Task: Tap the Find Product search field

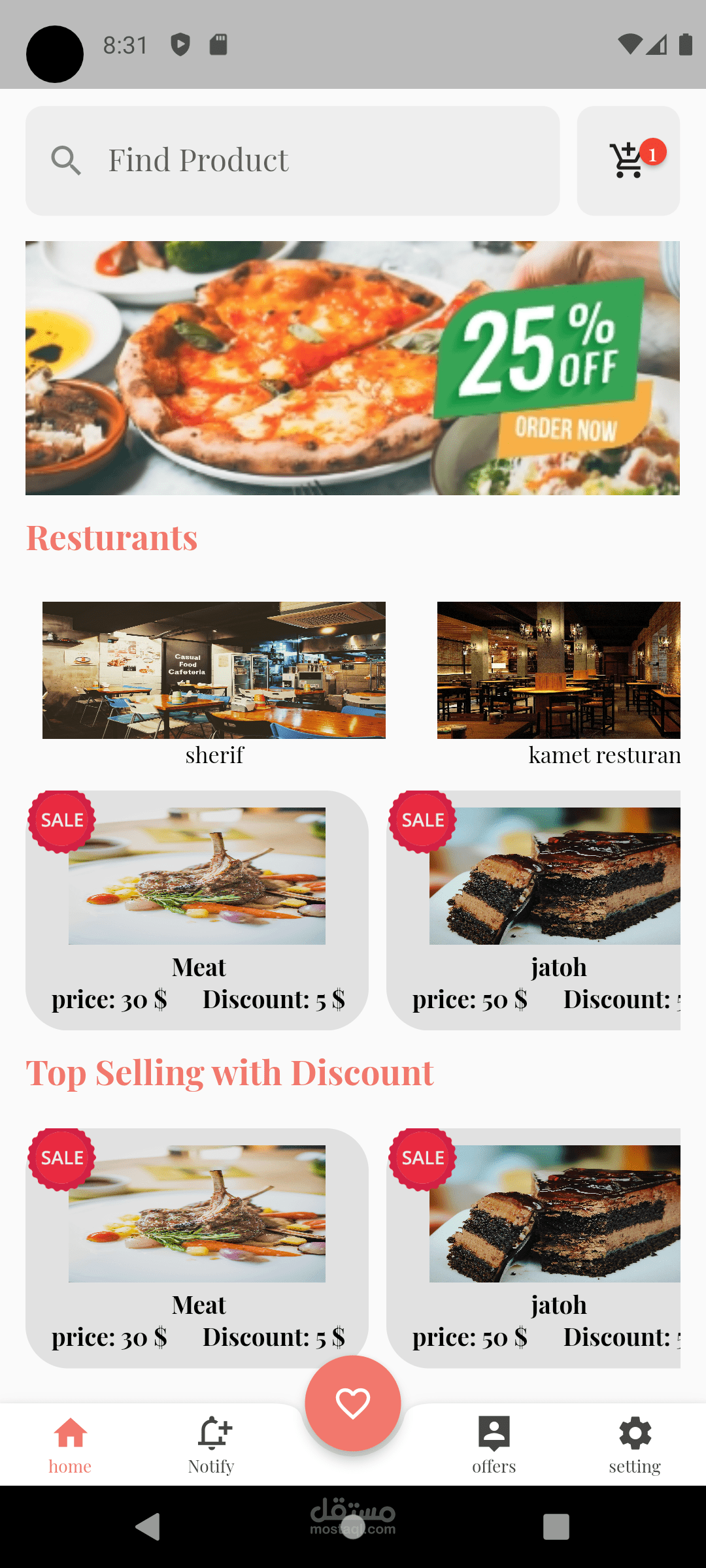Action: 292,161
